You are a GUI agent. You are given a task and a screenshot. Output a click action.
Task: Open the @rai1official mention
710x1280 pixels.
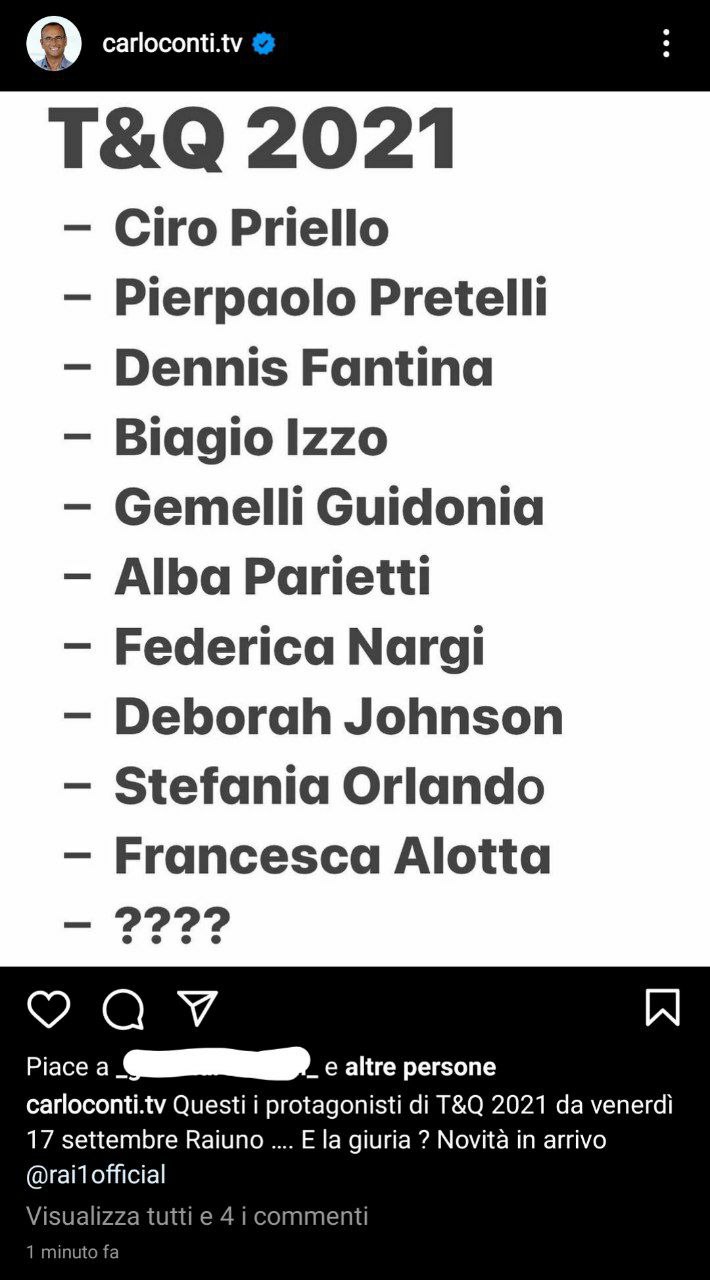[x=96, y=1173]
